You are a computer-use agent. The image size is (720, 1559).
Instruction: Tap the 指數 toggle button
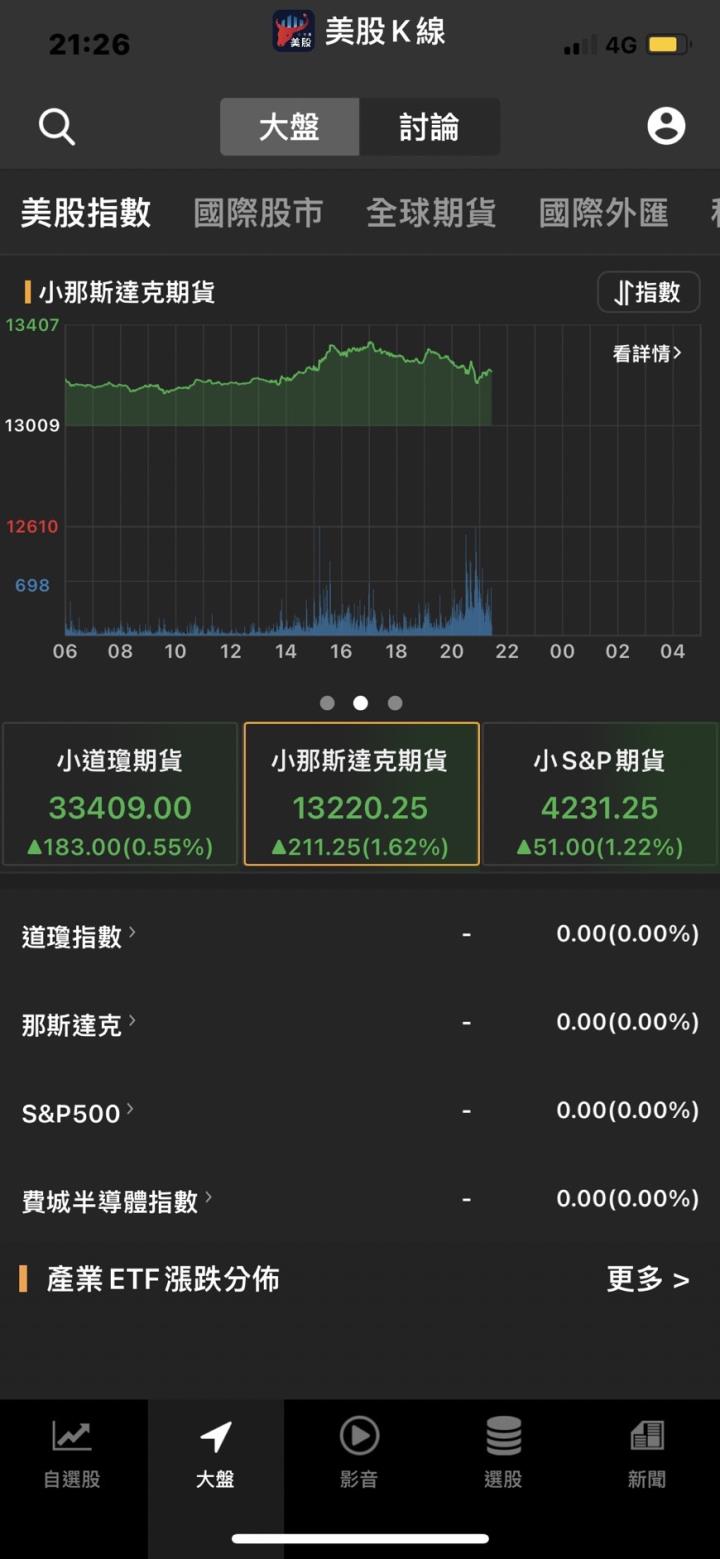pyautogui.click(x=648, y=292)
